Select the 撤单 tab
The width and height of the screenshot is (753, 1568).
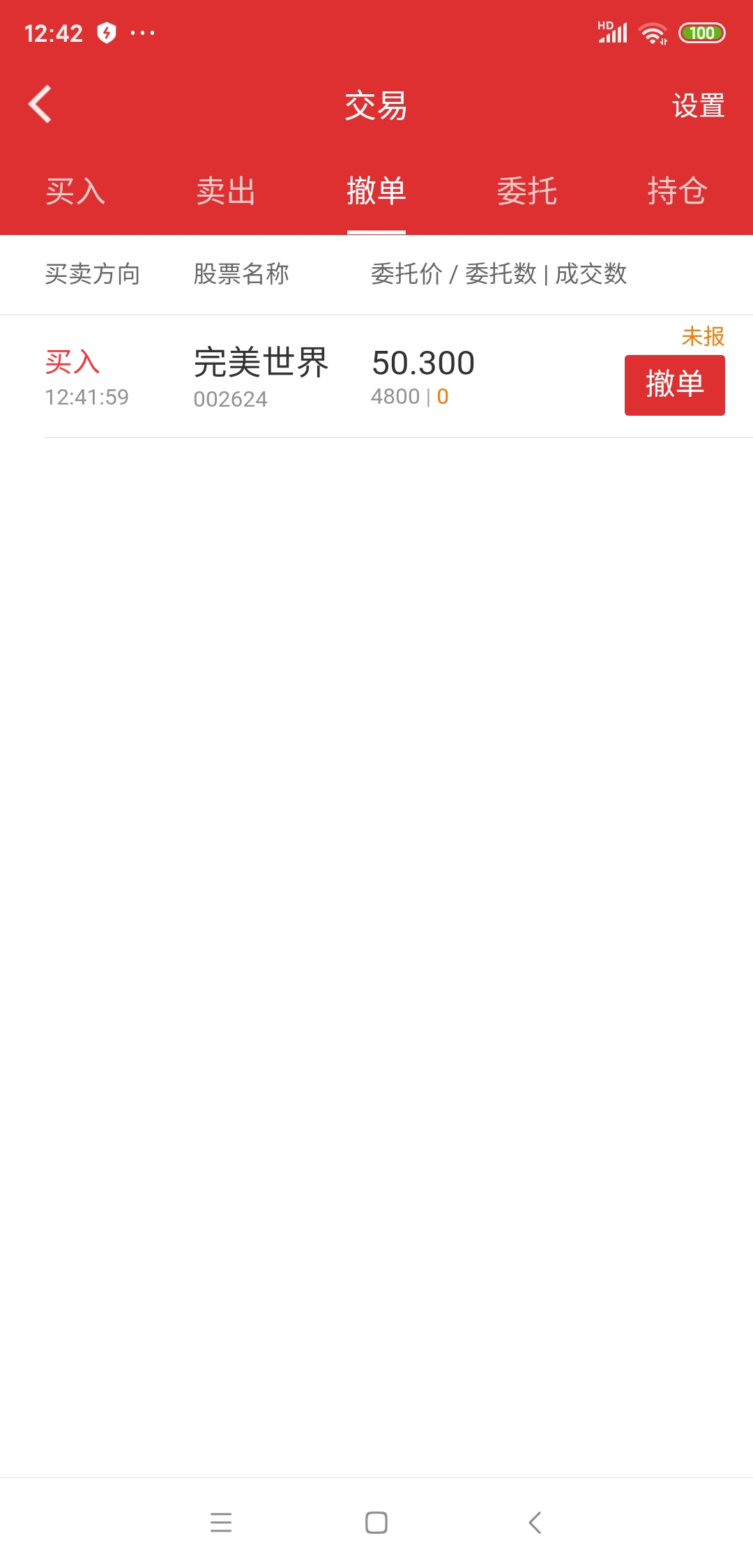point(376,191)
